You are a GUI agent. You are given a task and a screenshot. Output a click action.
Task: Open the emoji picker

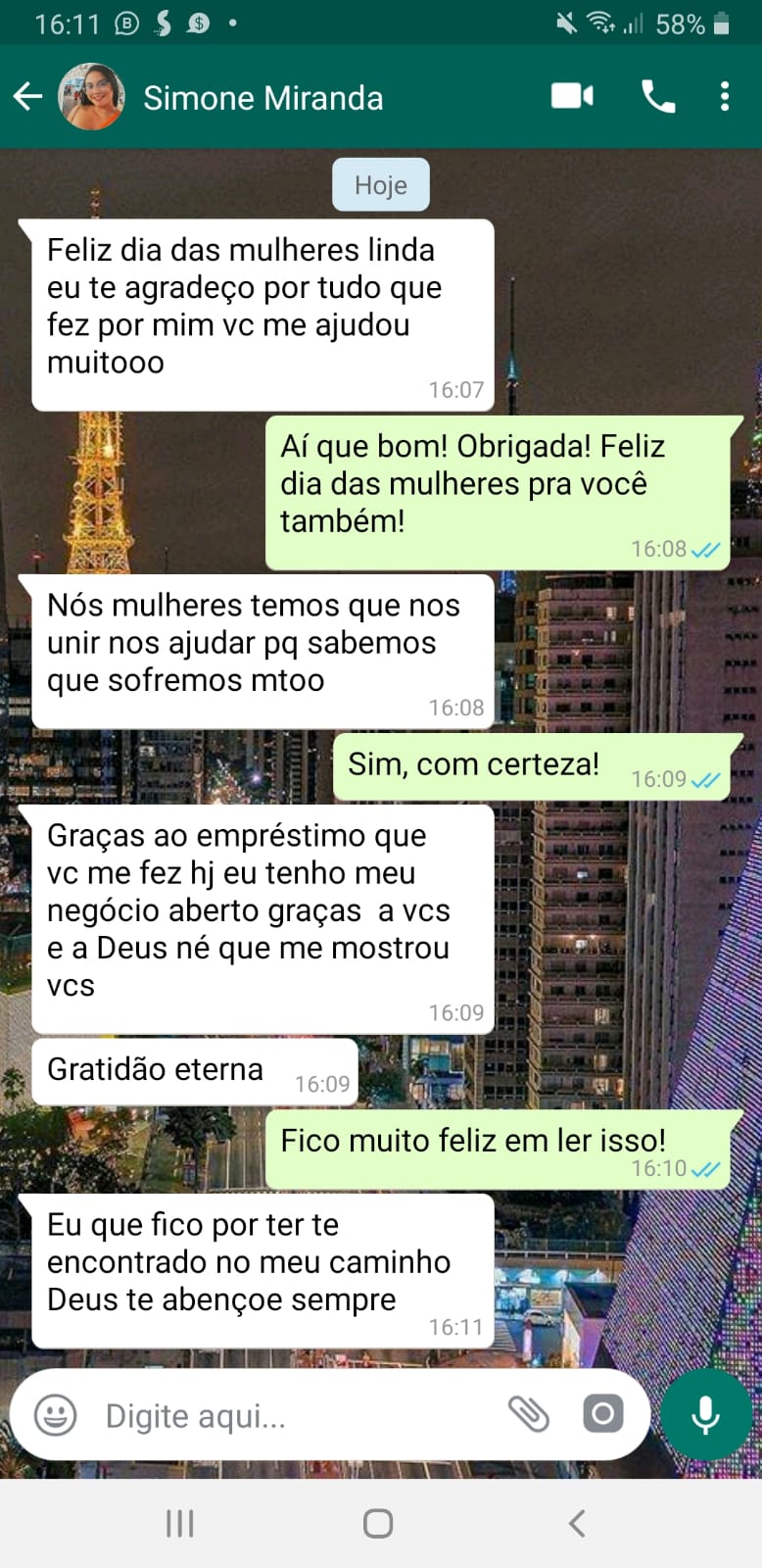point(54,1415)
